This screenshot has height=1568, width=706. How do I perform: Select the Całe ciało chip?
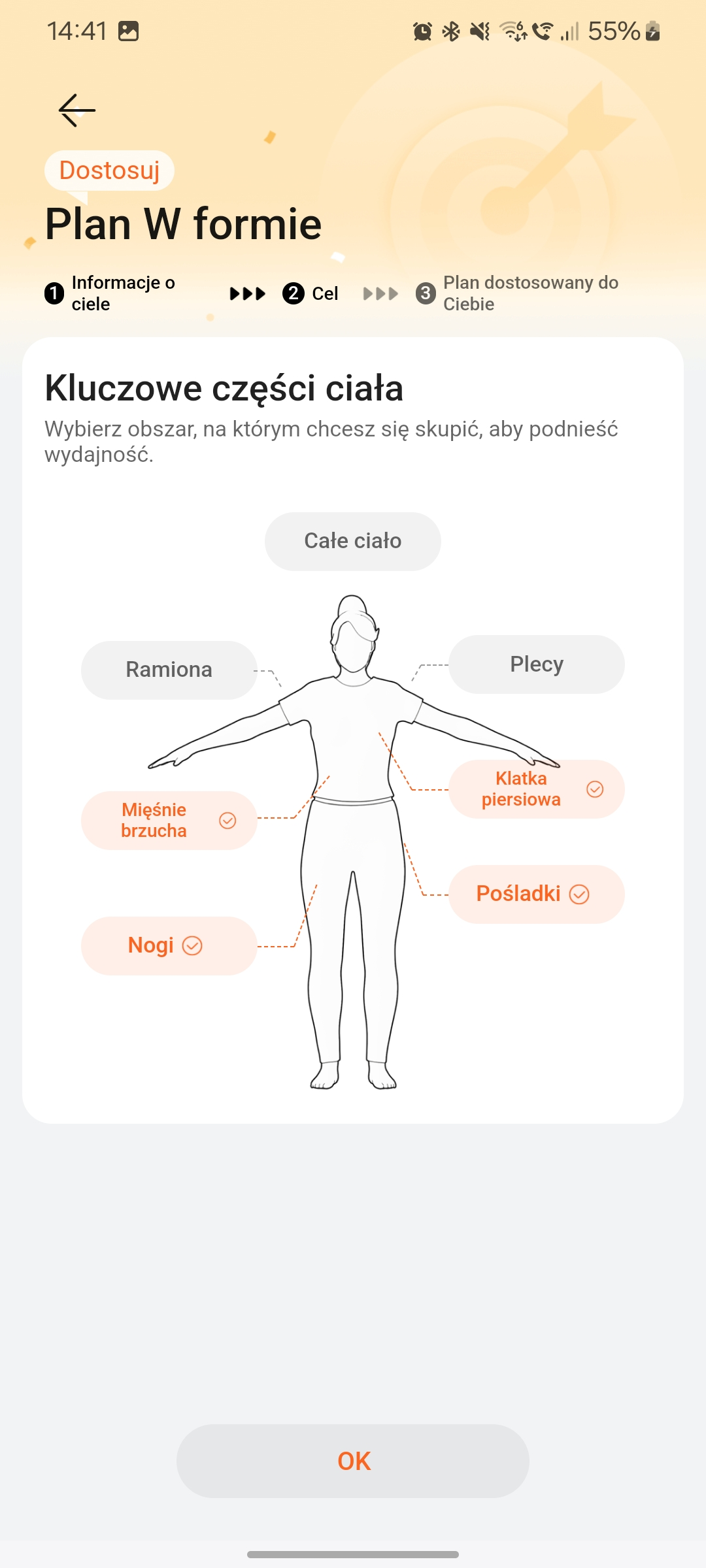(x=353, y=541)
